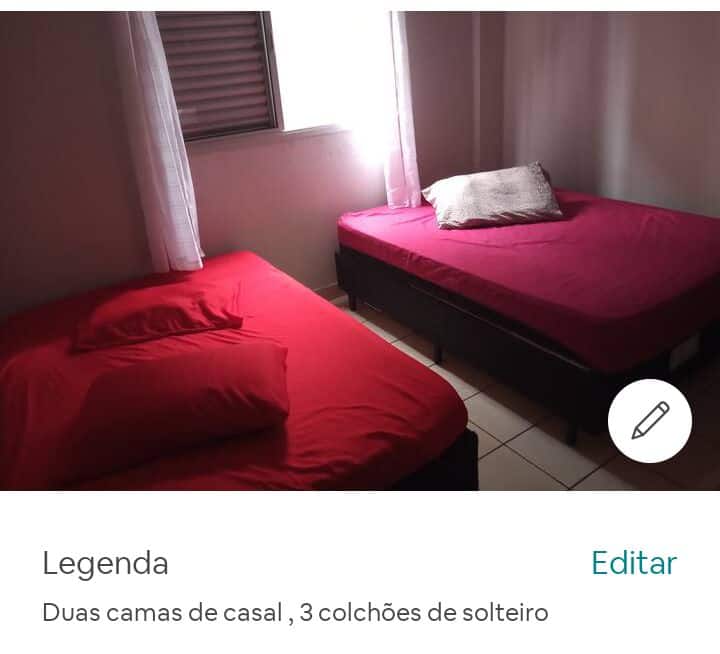The image size is (720, 654).
Task: Tap the pencil edit photo button
Action: click(x=650, y=421)
